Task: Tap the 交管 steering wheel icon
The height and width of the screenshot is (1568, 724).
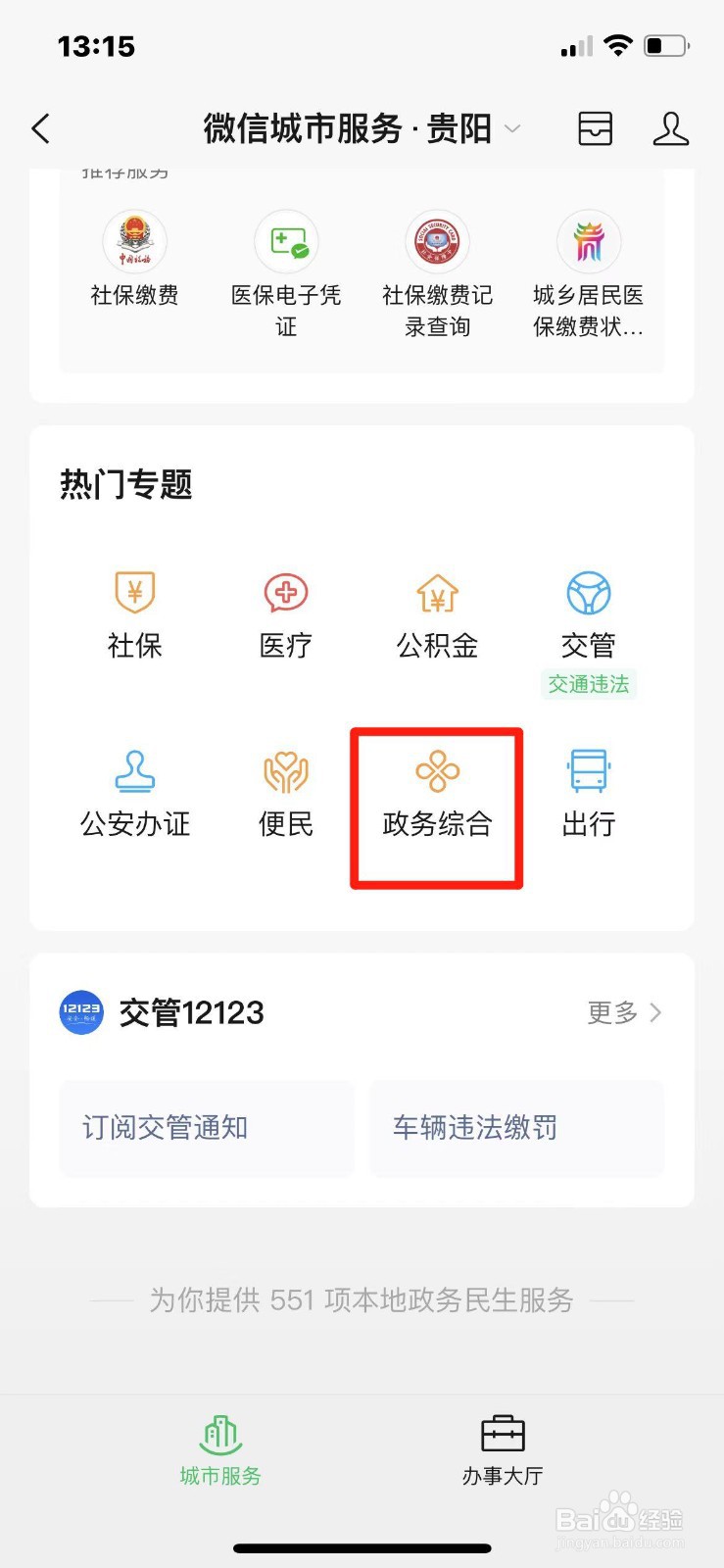Action: pyautogui.click(x=588, y=593)
